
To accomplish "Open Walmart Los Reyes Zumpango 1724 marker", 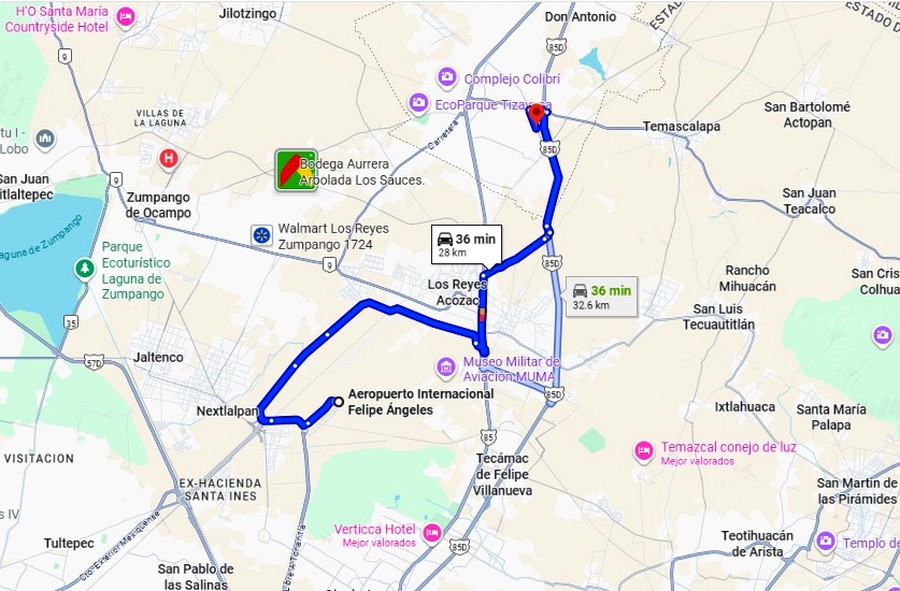I will click(262, 235).
